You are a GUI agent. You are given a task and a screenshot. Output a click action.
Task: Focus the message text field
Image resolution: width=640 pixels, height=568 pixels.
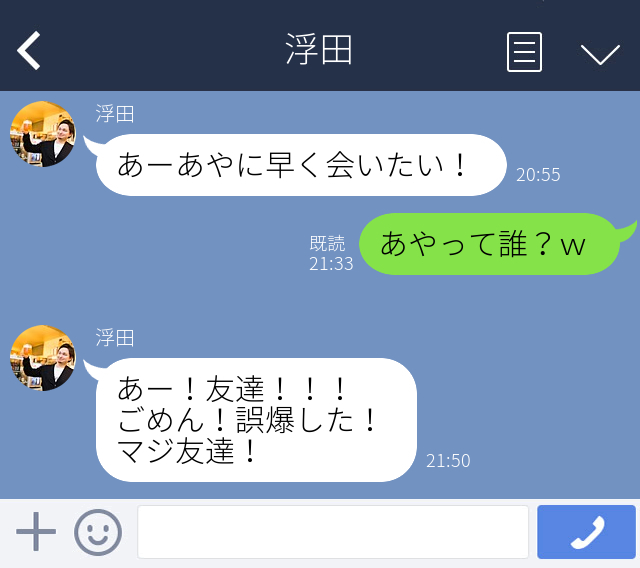[x=332, y=532]
